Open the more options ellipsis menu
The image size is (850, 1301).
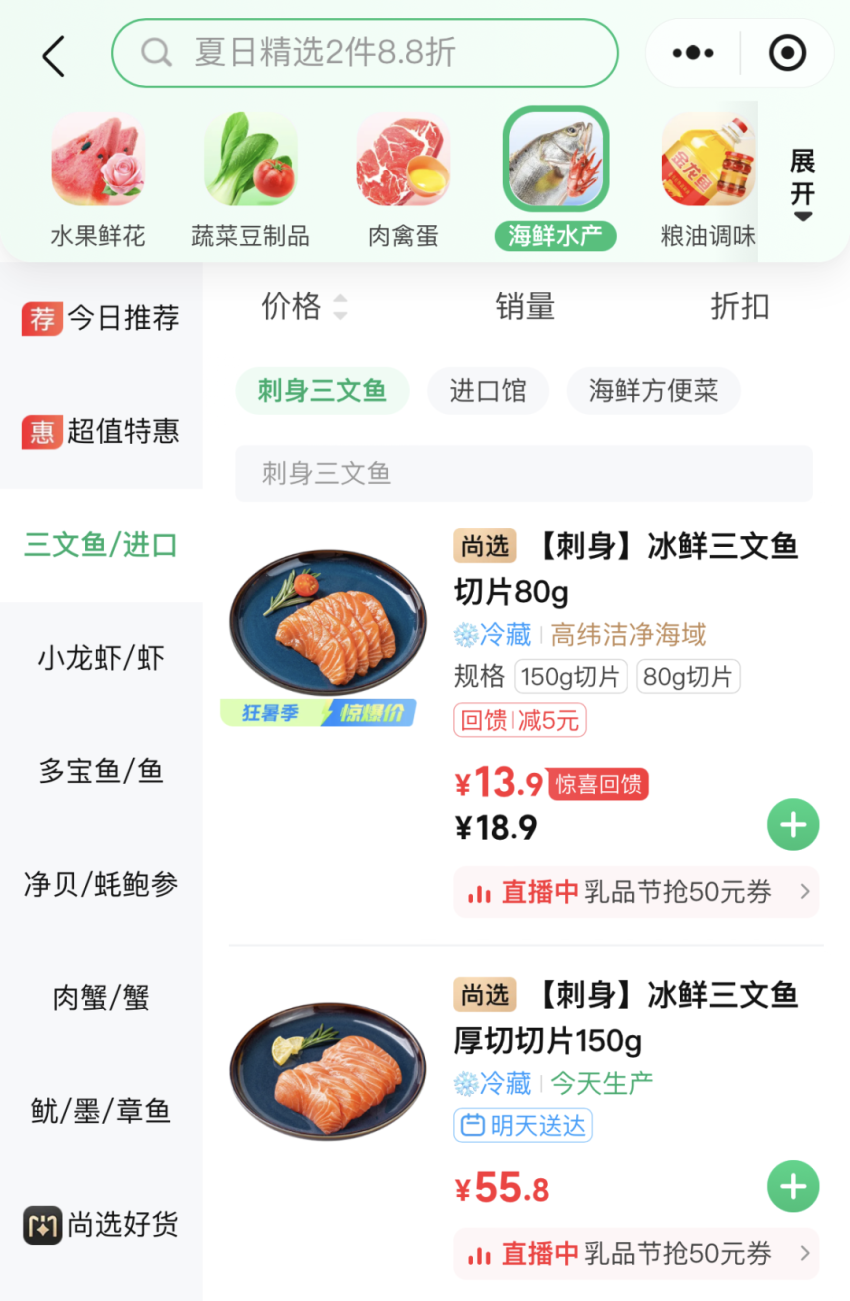691,53
